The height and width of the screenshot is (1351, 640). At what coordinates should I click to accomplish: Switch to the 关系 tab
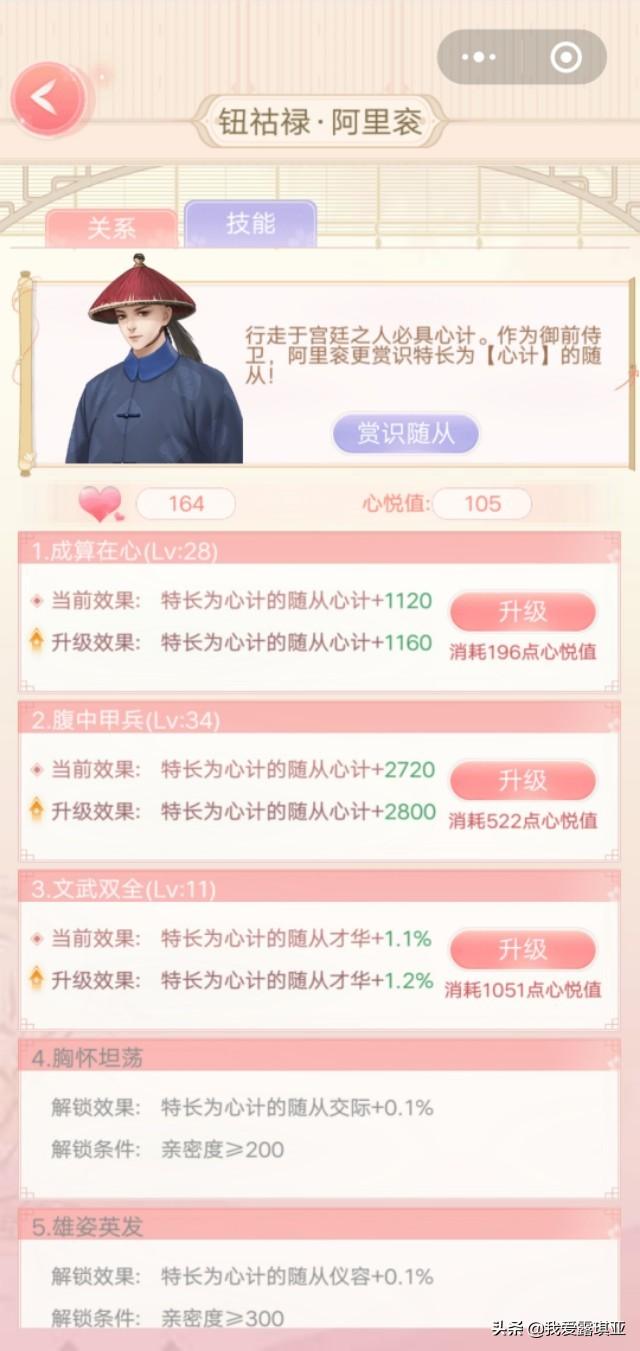(111, 227)
